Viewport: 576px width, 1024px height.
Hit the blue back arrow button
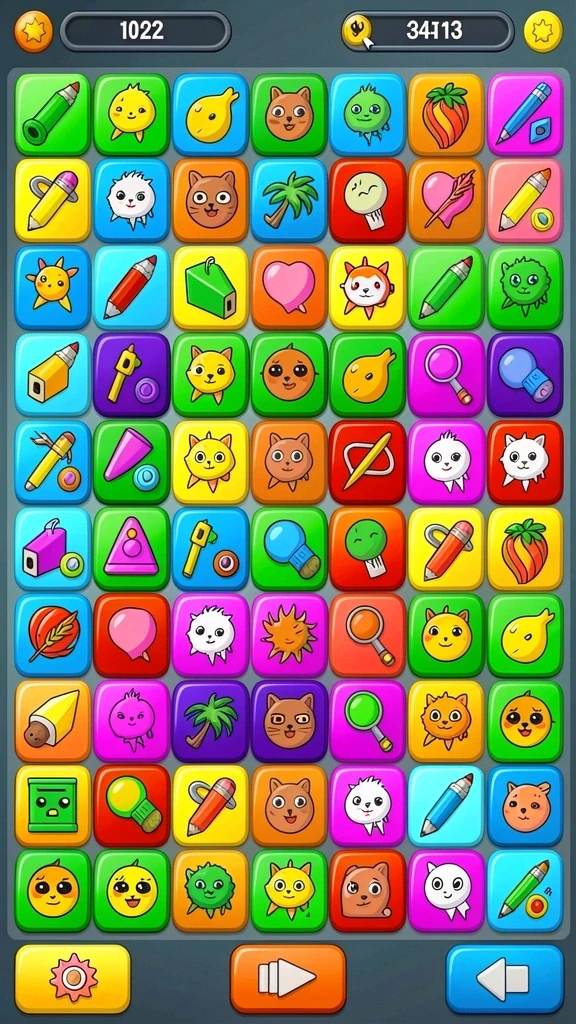pyautogui.click(x=504, y=978)
